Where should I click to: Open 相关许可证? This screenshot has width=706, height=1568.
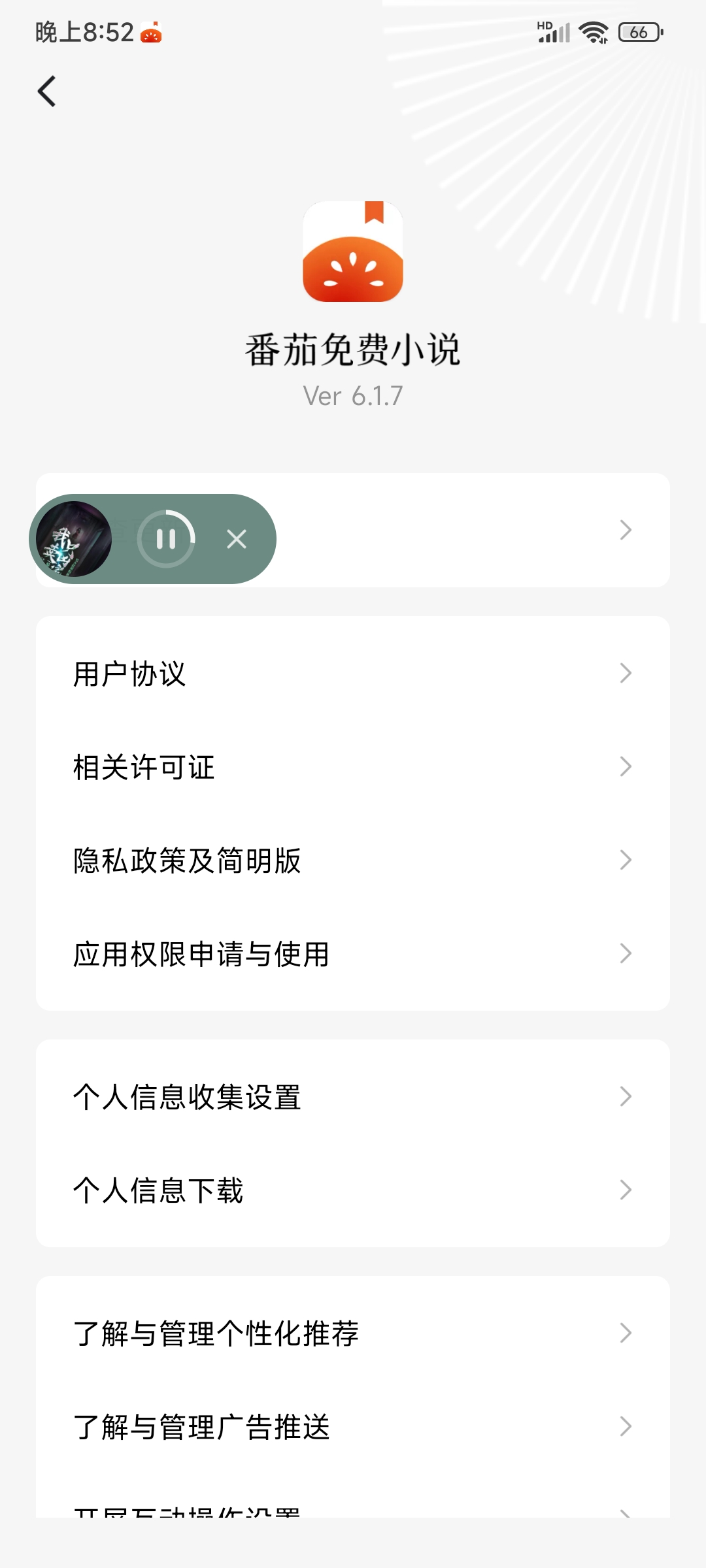[353, 767]
